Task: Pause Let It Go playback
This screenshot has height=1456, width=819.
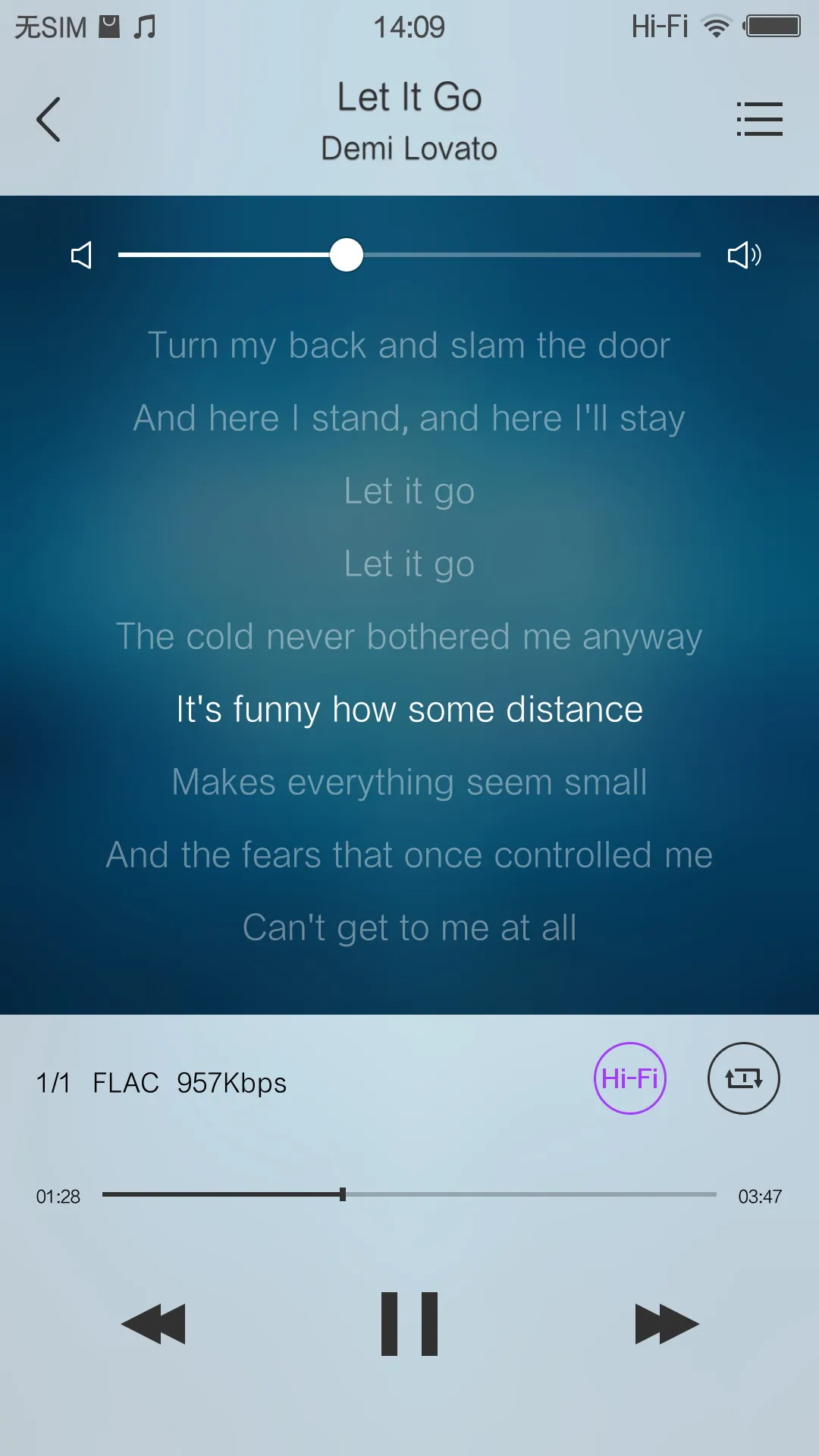Action: tap(409, 1324)
